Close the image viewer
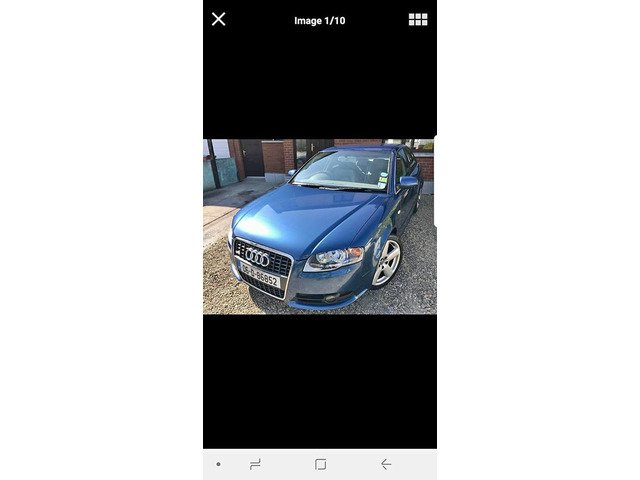 point(218,19)
